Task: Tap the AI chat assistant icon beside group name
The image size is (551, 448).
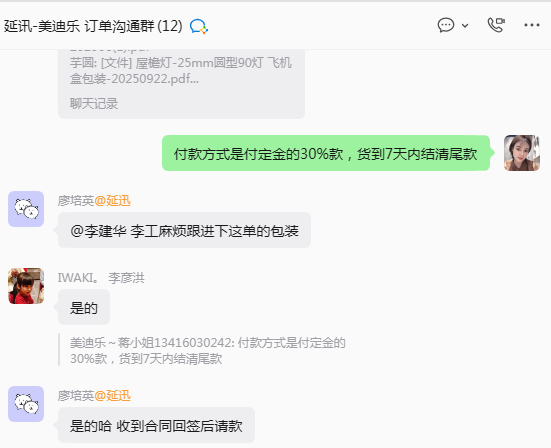Action: pyautogui.click(x=199, y=26)
